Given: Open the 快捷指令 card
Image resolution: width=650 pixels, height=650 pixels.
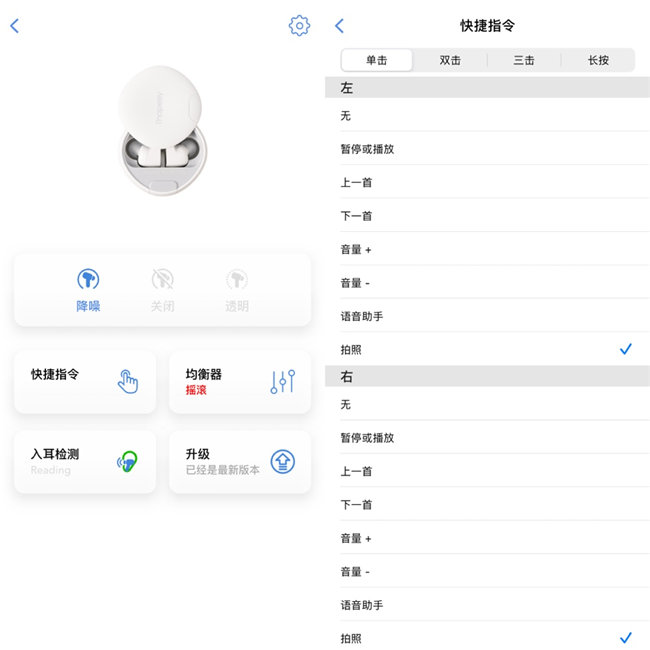Looking at the screenshot, I should pos(85,381).
